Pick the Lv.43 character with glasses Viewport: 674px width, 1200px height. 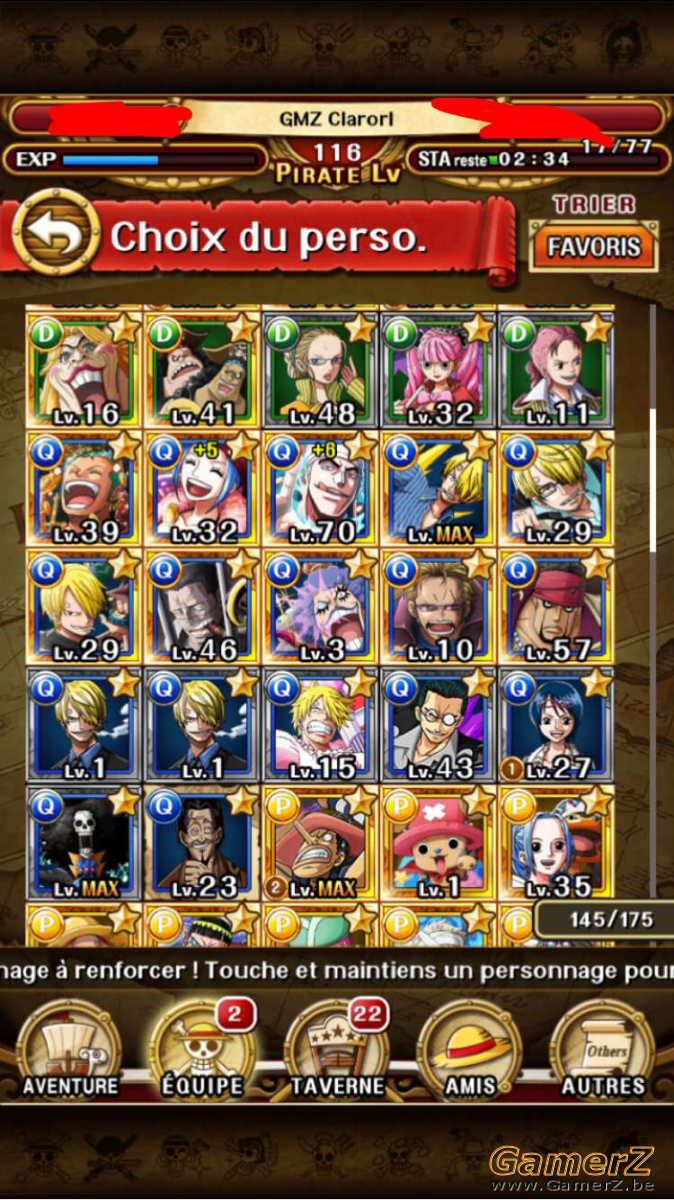coord(437,724)
